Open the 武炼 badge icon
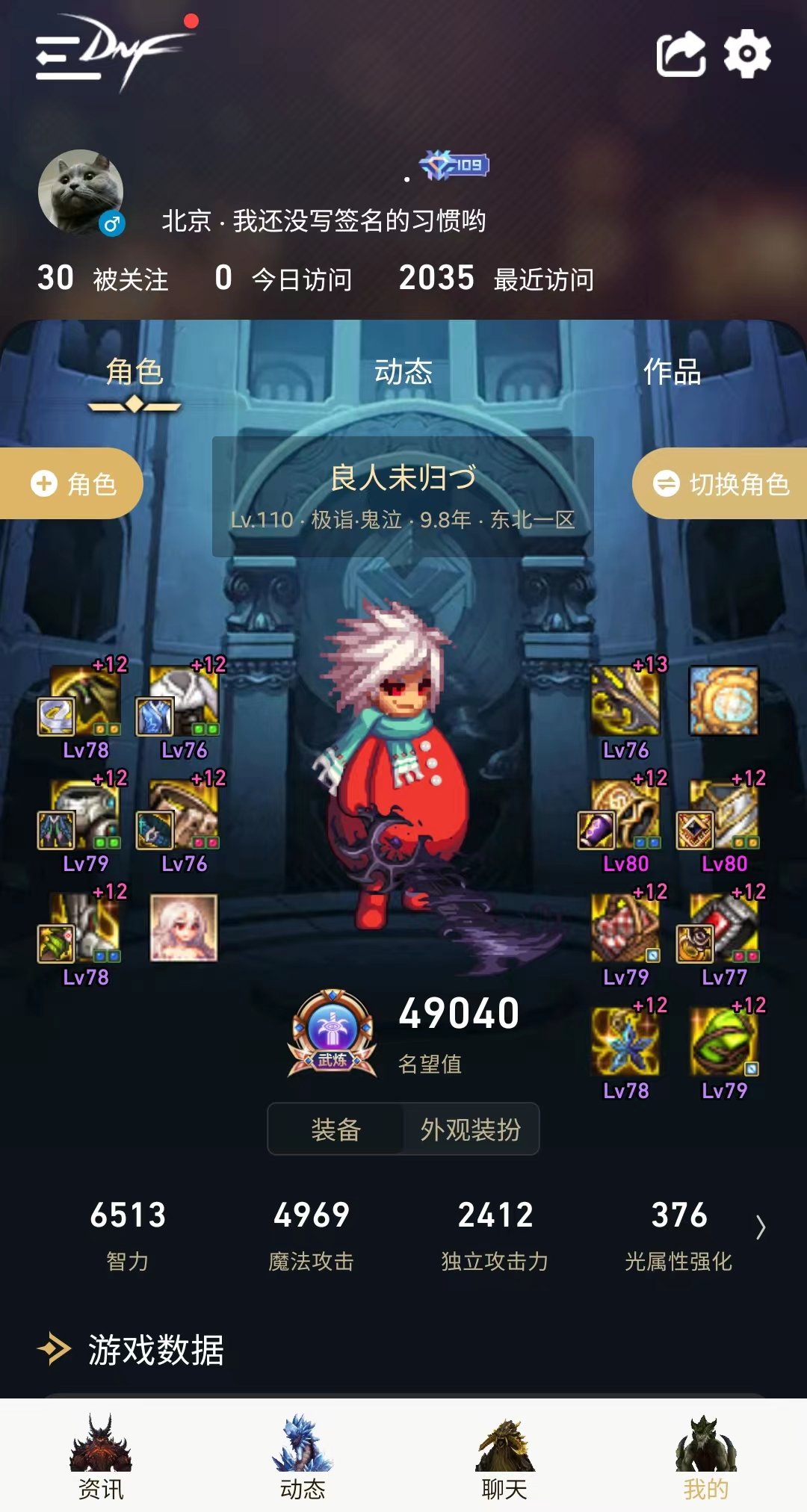The width and height of the screenshot is (807, 1512). tap(333, 1034)
